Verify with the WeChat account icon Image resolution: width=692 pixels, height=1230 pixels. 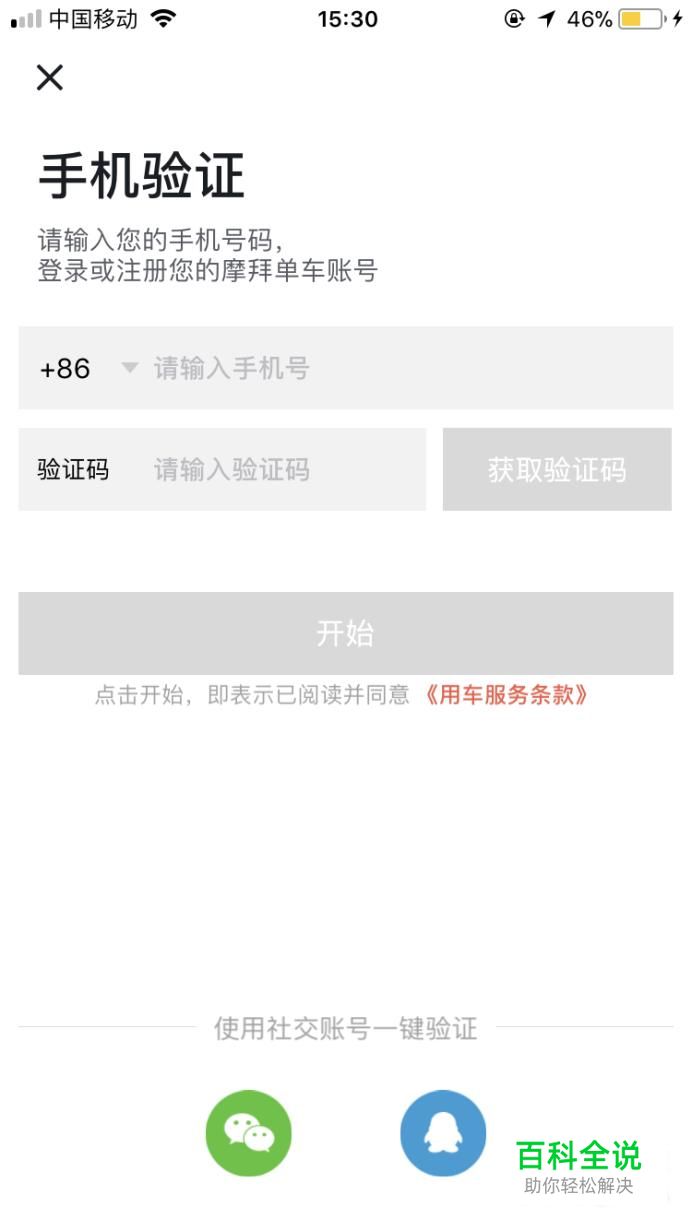pyautogui.click(x=248, y=1133)
